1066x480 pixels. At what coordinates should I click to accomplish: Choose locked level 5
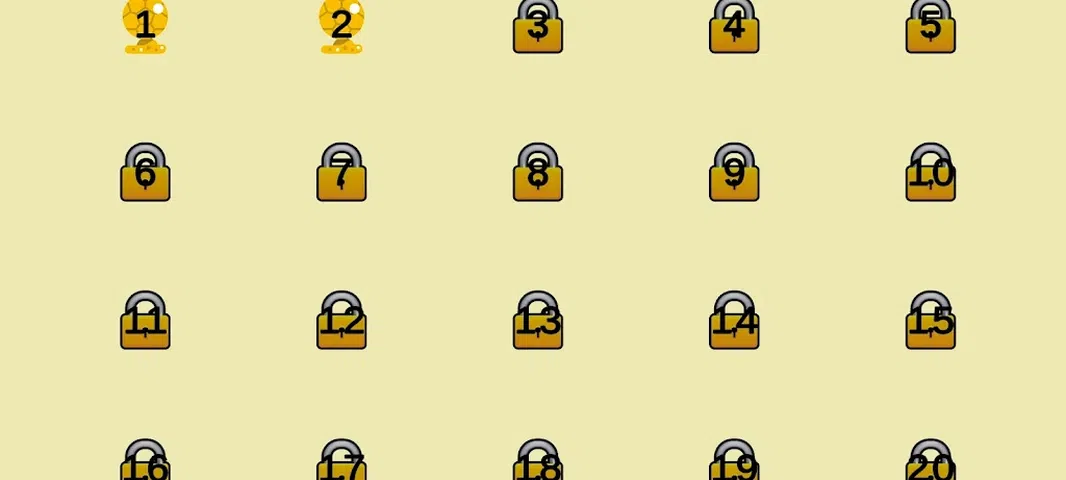click(x=931, y=28)
